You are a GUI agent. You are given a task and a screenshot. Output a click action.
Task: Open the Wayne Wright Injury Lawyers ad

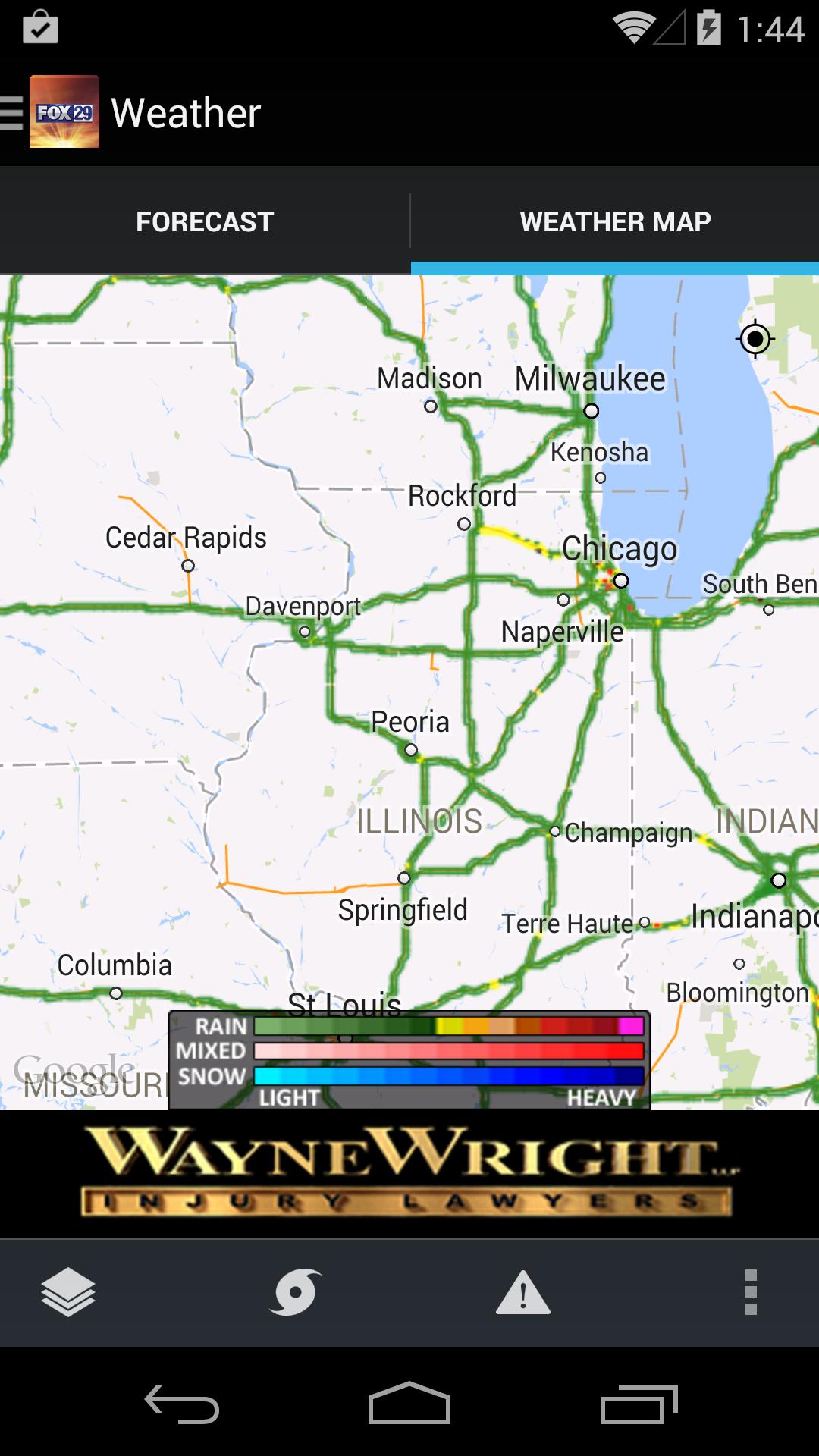pyautogui.click(x=409, y=1173)
